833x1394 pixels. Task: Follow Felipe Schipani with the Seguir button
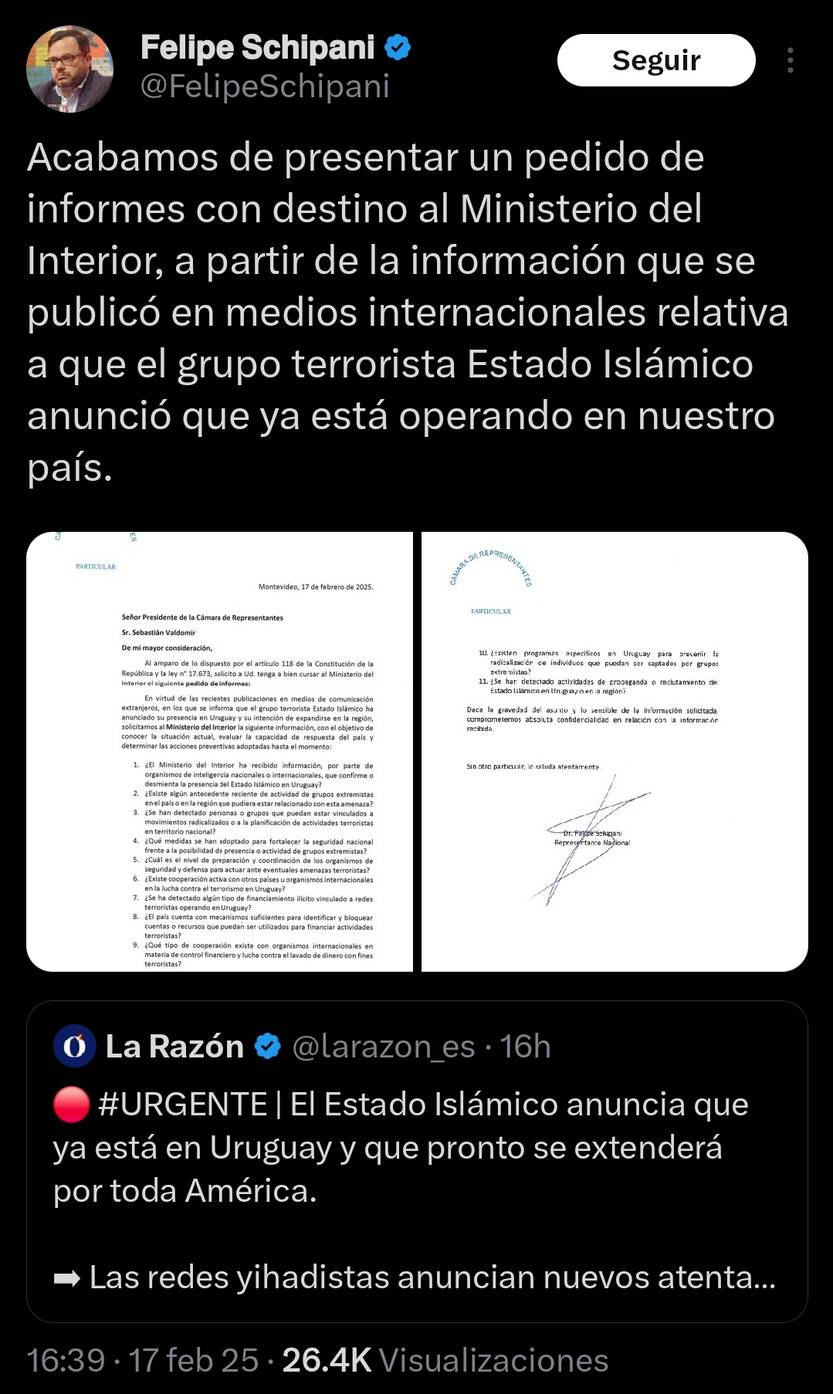point(655,60)
